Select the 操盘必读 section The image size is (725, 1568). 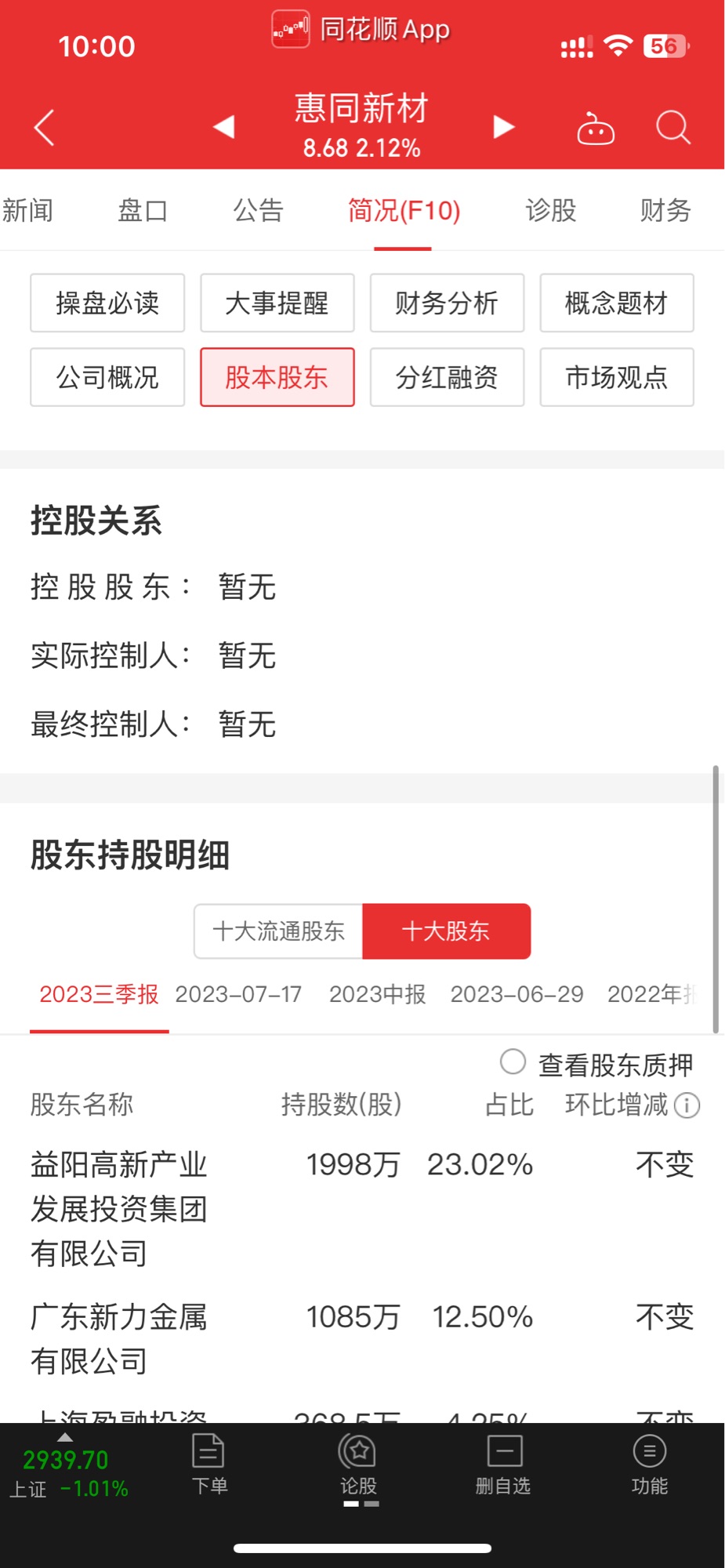click(107, 303)
